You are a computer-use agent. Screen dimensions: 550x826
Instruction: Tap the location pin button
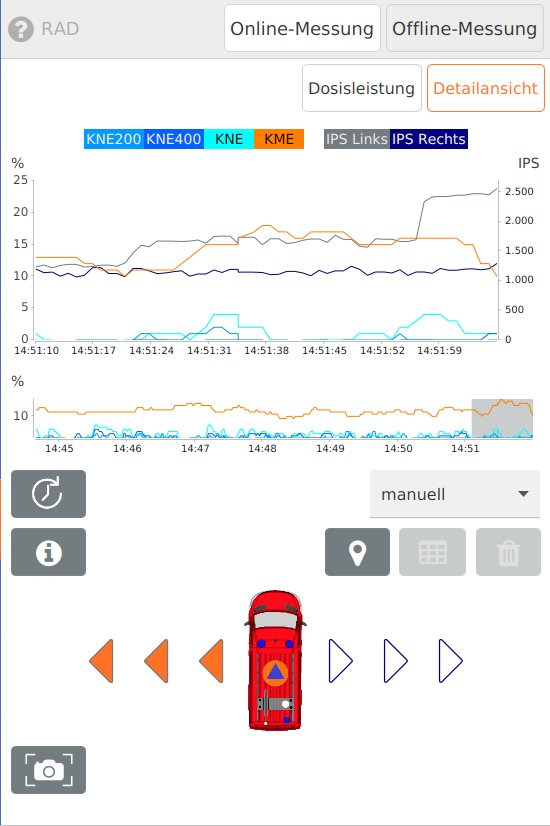(357, 552)
